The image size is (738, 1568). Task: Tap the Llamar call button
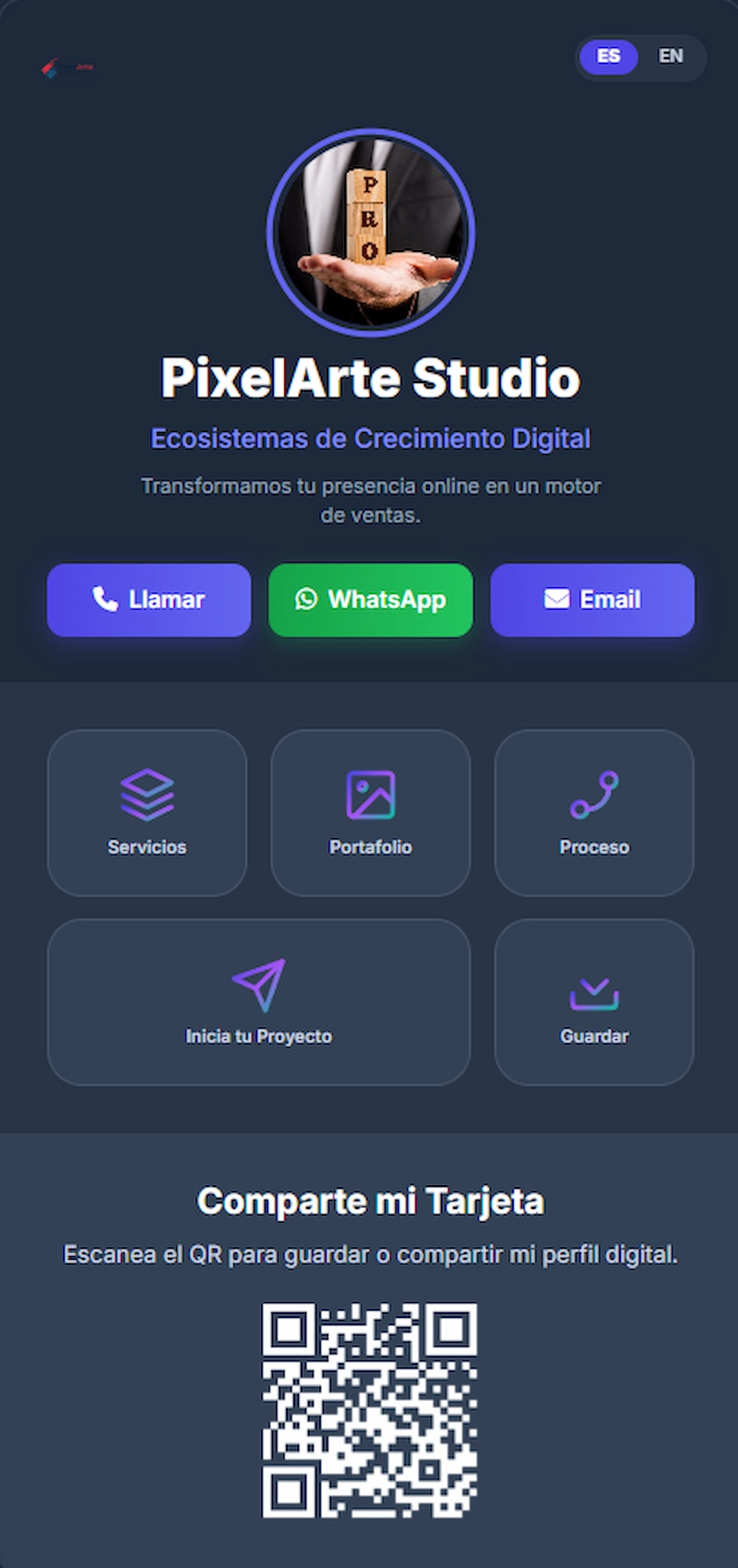click(149, 600)
